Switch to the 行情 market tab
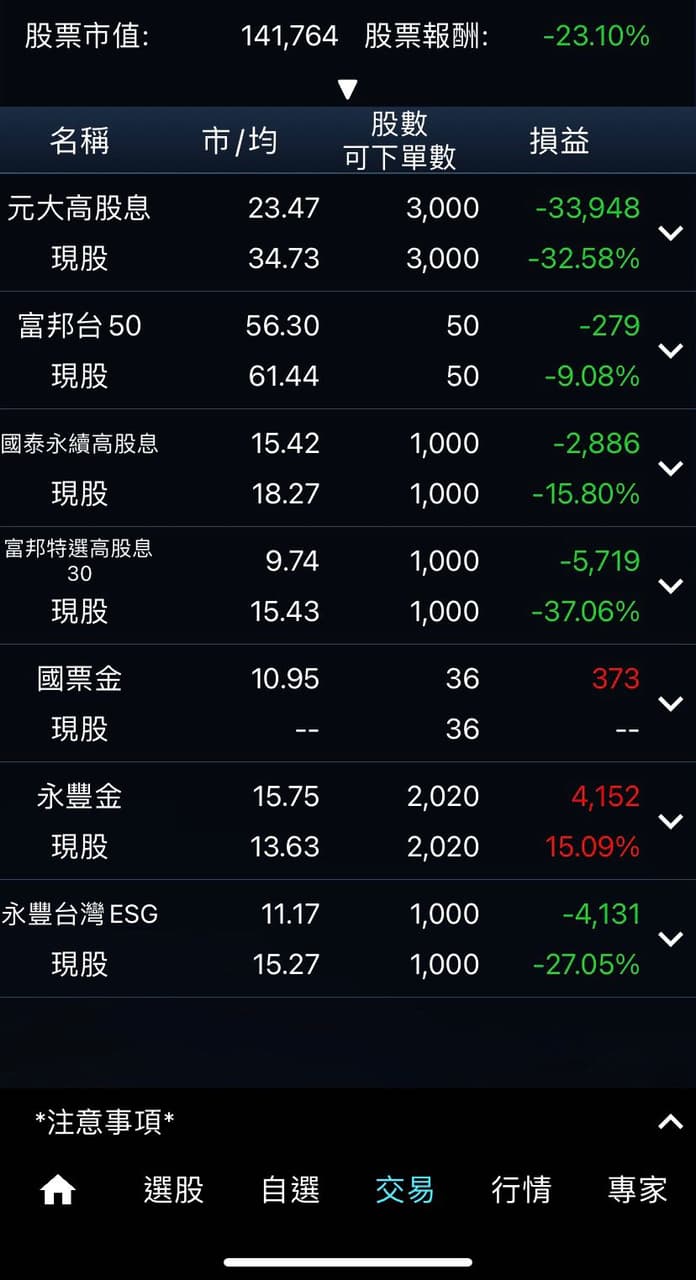This screenshot has width=696, height=1280. (x=521, y=1190)
